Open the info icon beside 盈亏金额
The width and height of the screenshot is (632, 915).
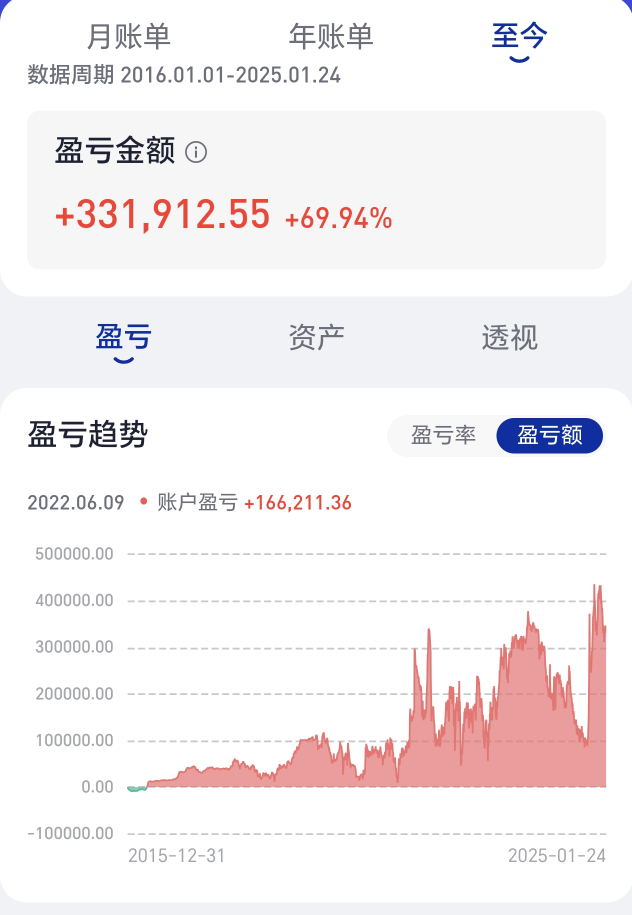[197, 152]
